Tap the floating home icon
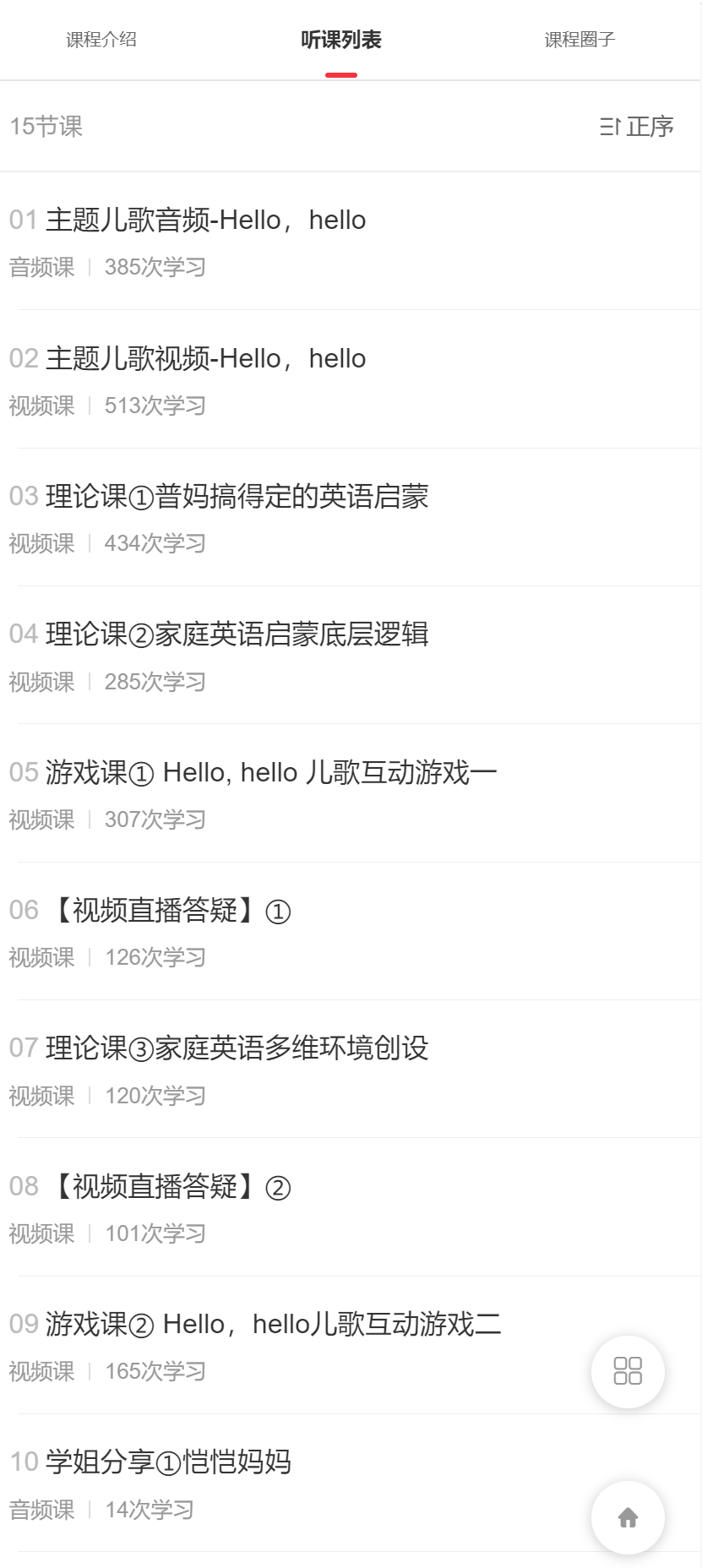This screenshot has height=1568, width=702. (x=627, y=1517)
